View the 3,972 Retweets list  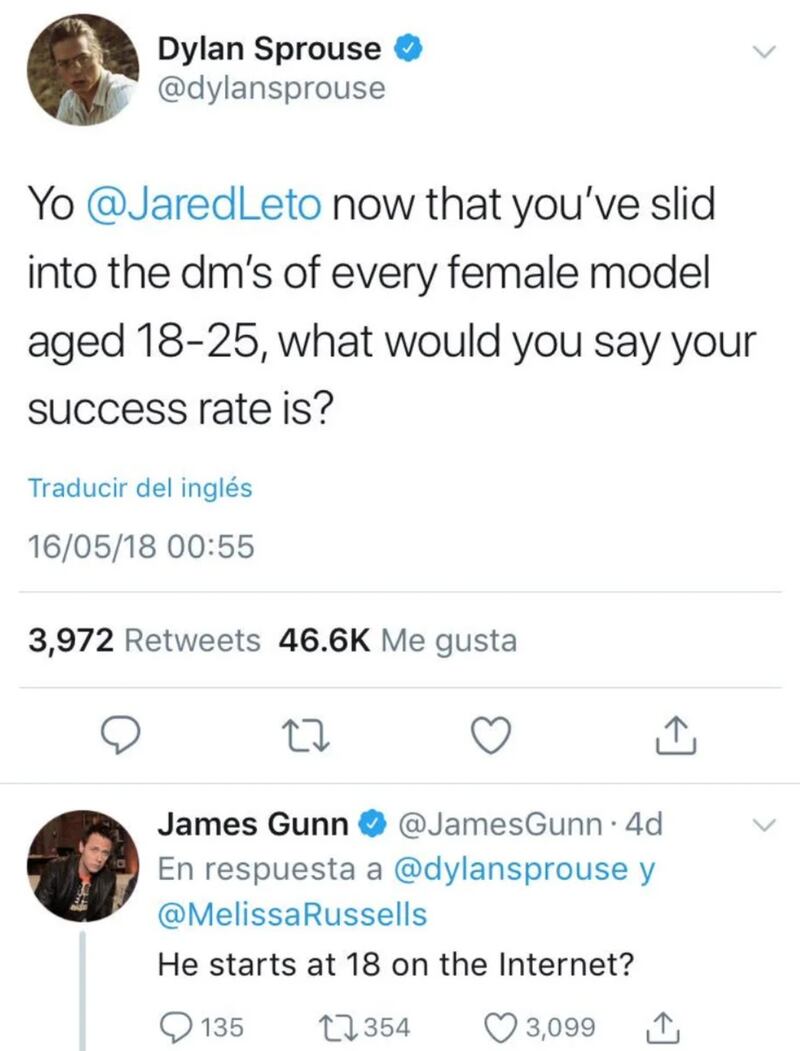click(143, 641)
